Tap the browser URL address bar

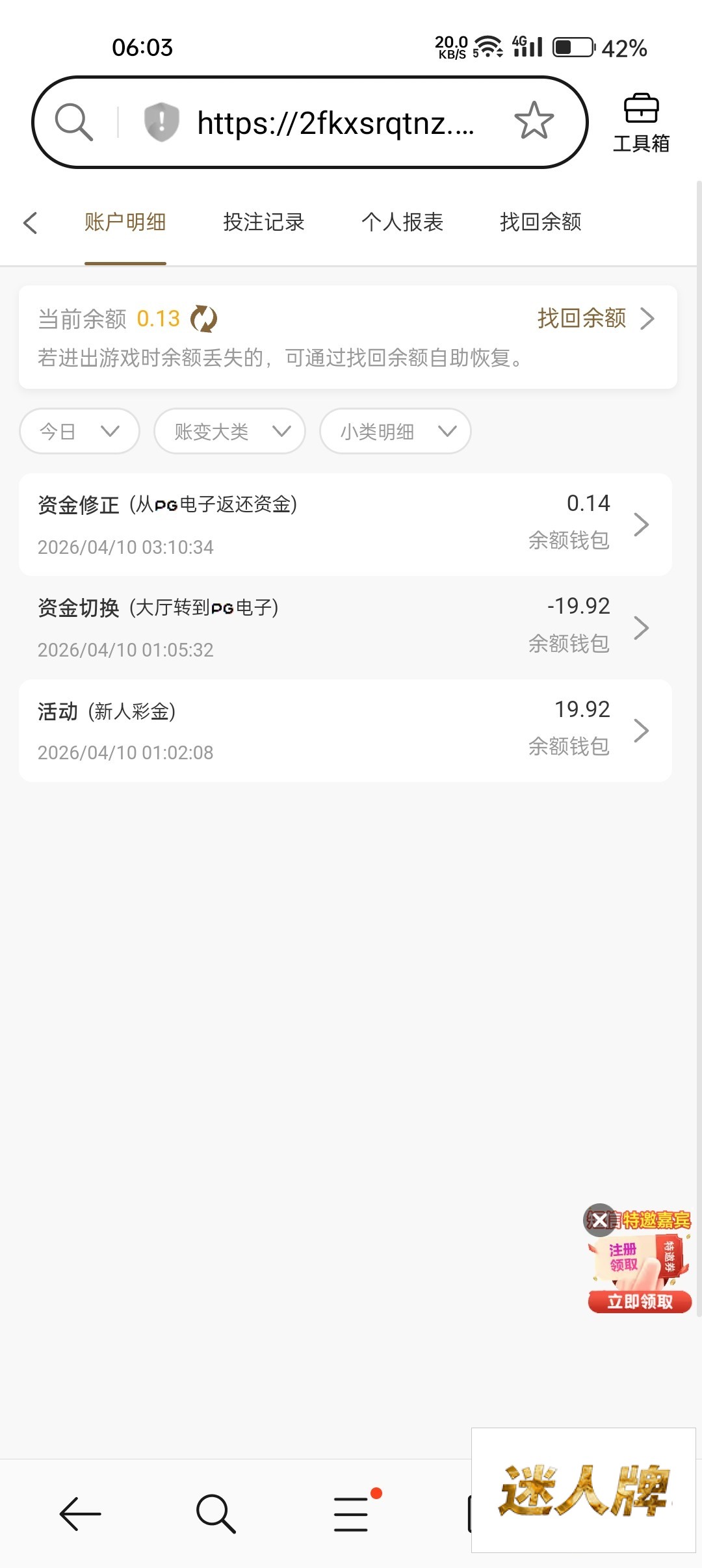click(x=335, y=122)
